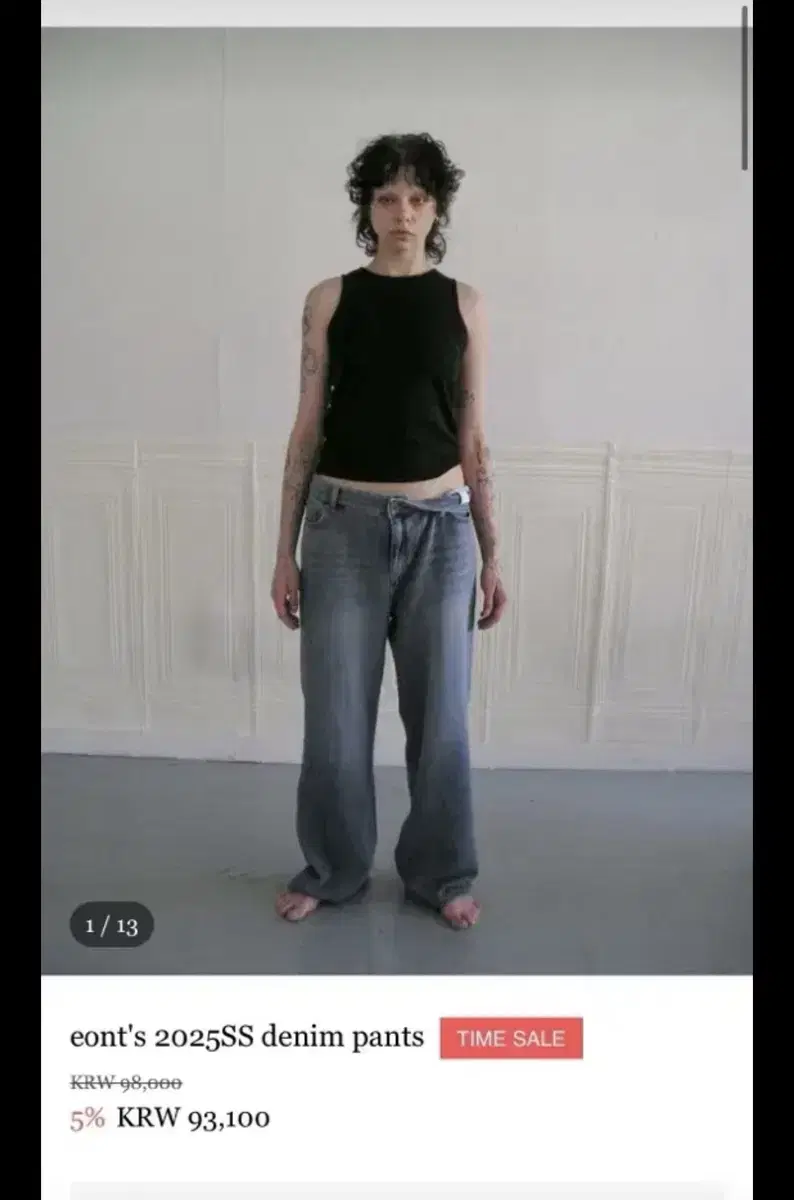Tap the dark rounded counter pill
794x1200 pixels.
coord(109,923)
